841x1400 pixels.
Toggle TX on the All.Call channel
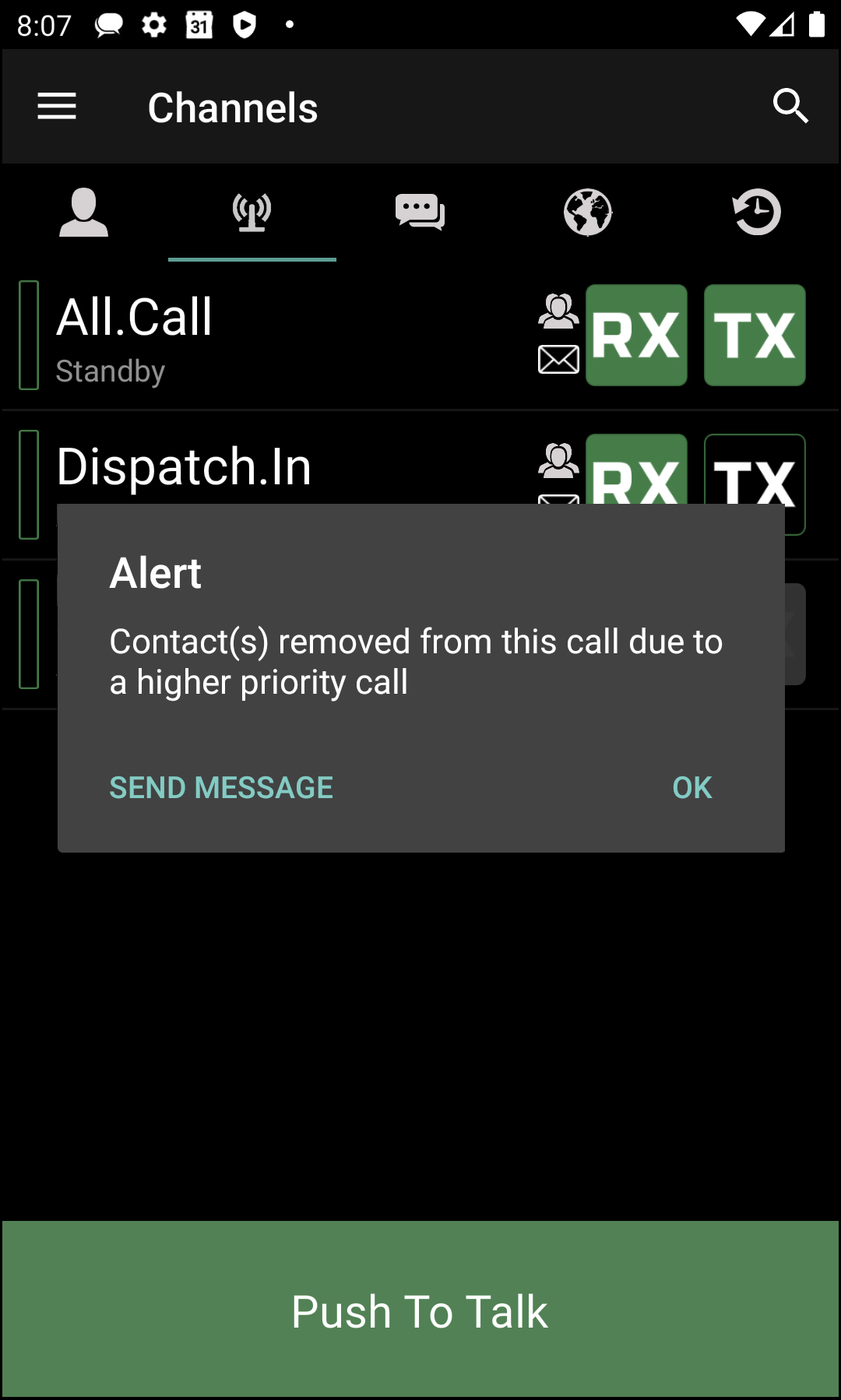coord(755,335)
